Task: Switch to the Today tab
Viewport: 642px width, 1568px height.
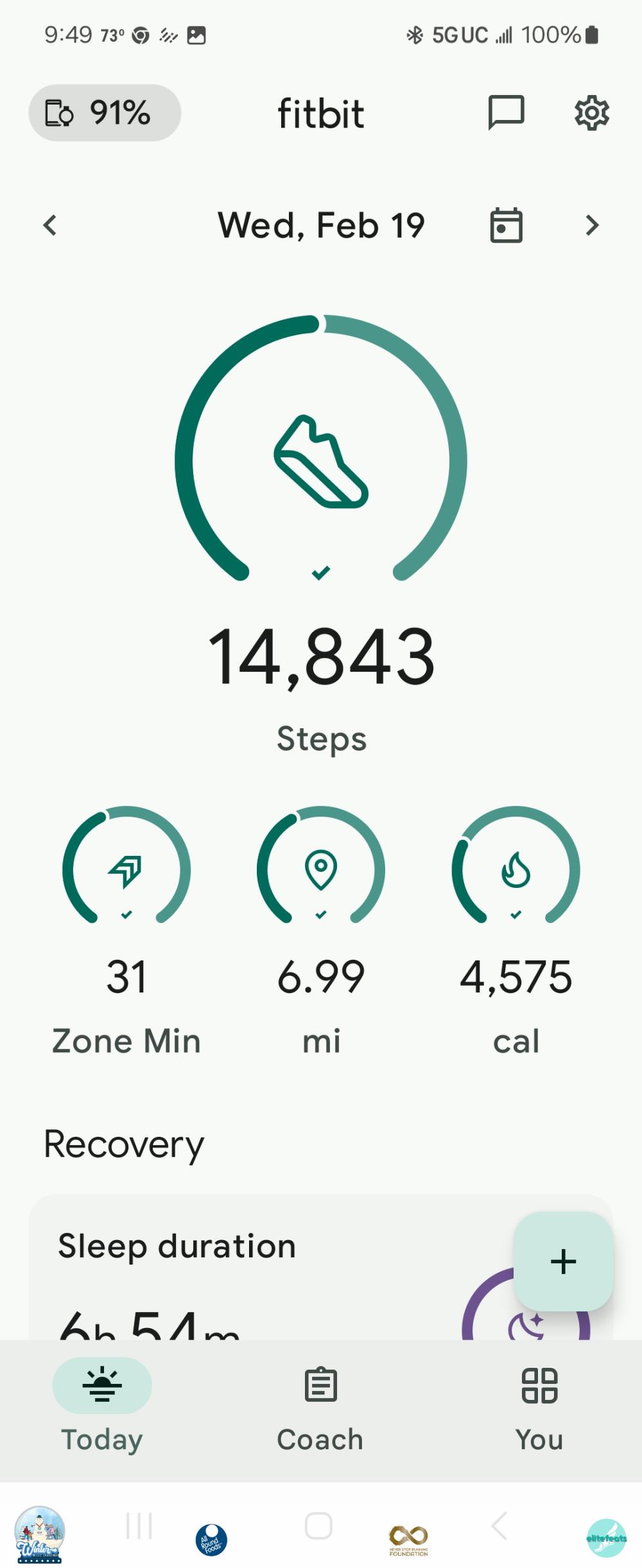Action: tap(102, 1405)
